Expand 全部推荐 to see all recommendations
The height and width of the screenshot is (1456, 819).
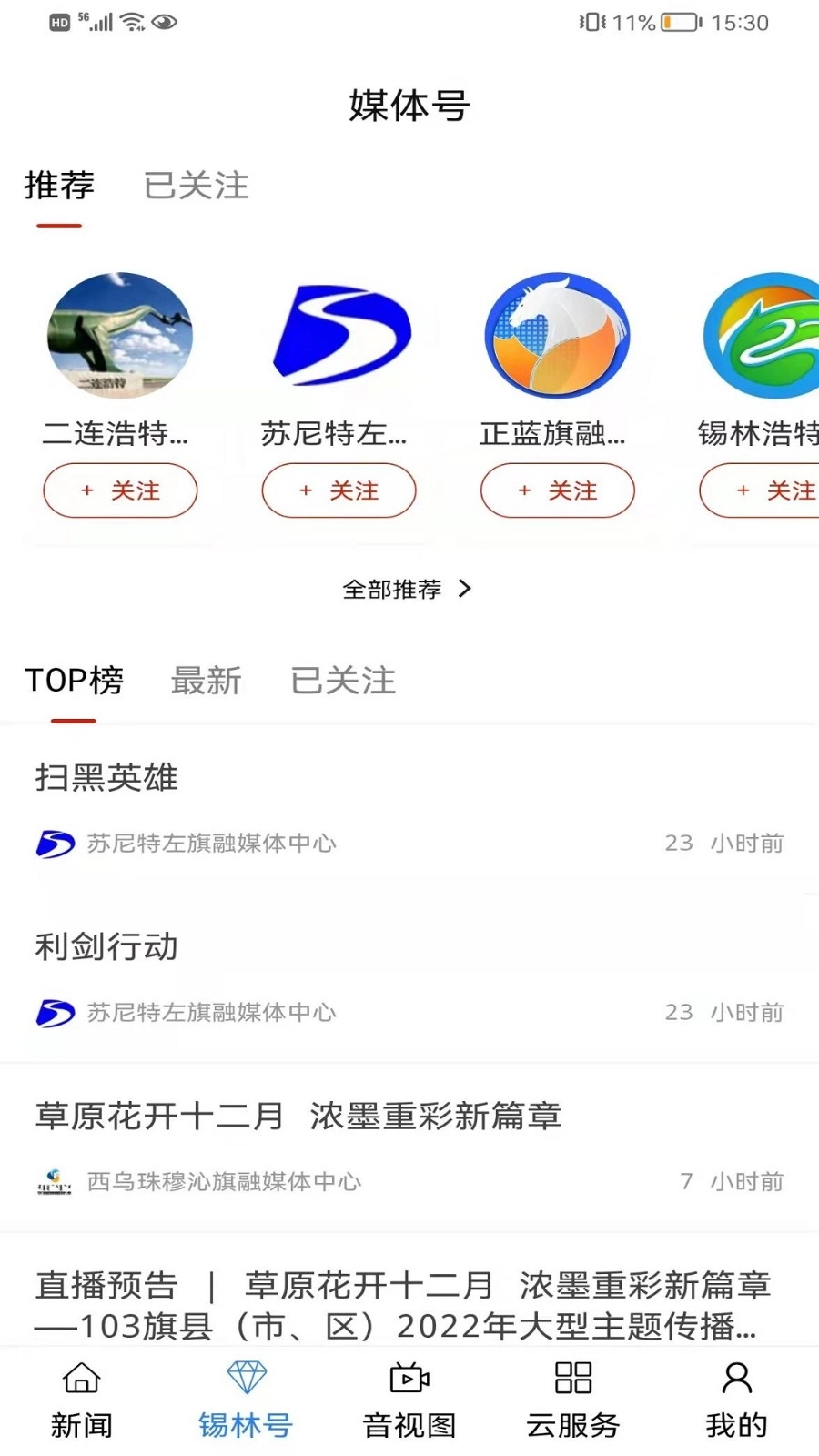[408, 589]
